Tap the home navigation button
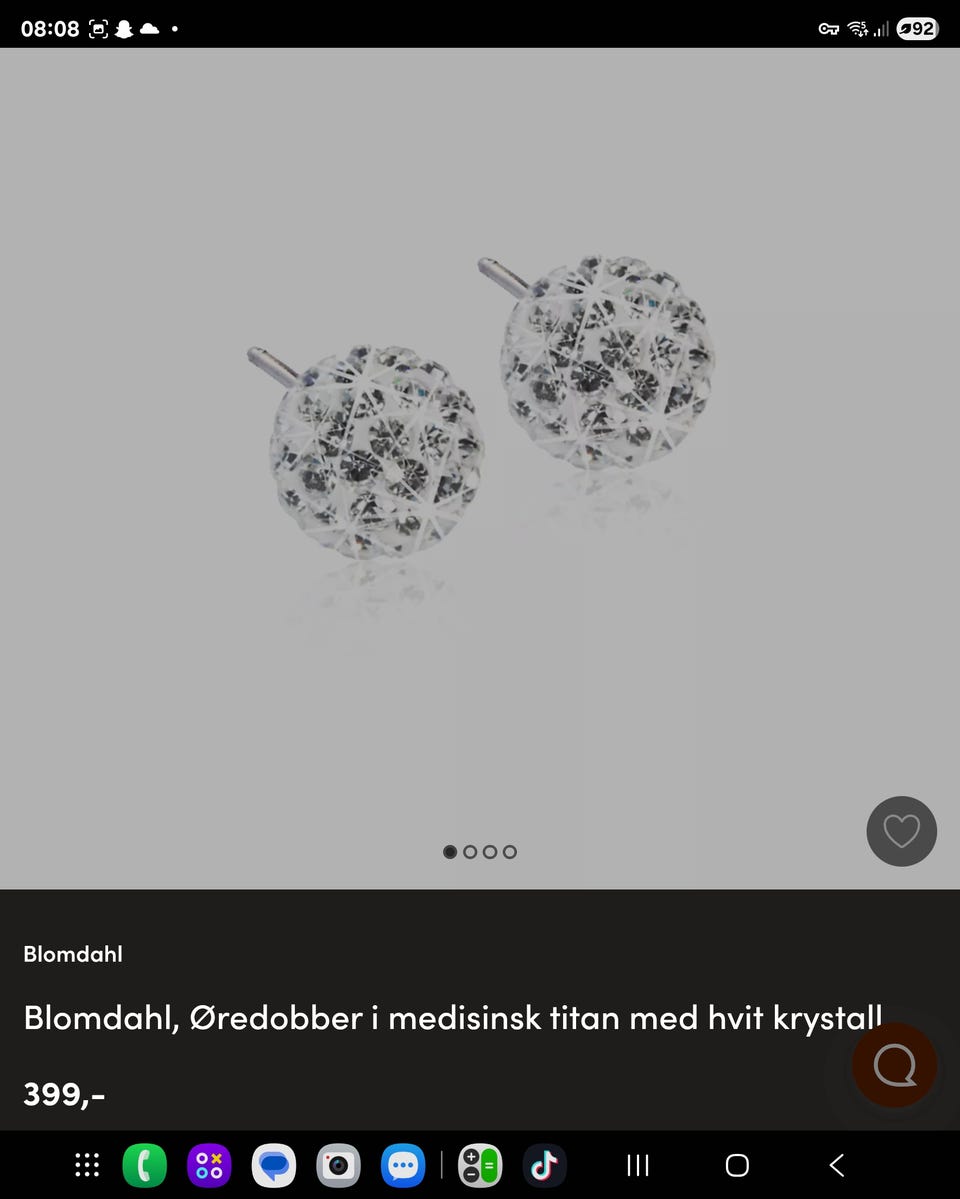The height and width of the screenshot is (1199, 960). point(736,1165)
